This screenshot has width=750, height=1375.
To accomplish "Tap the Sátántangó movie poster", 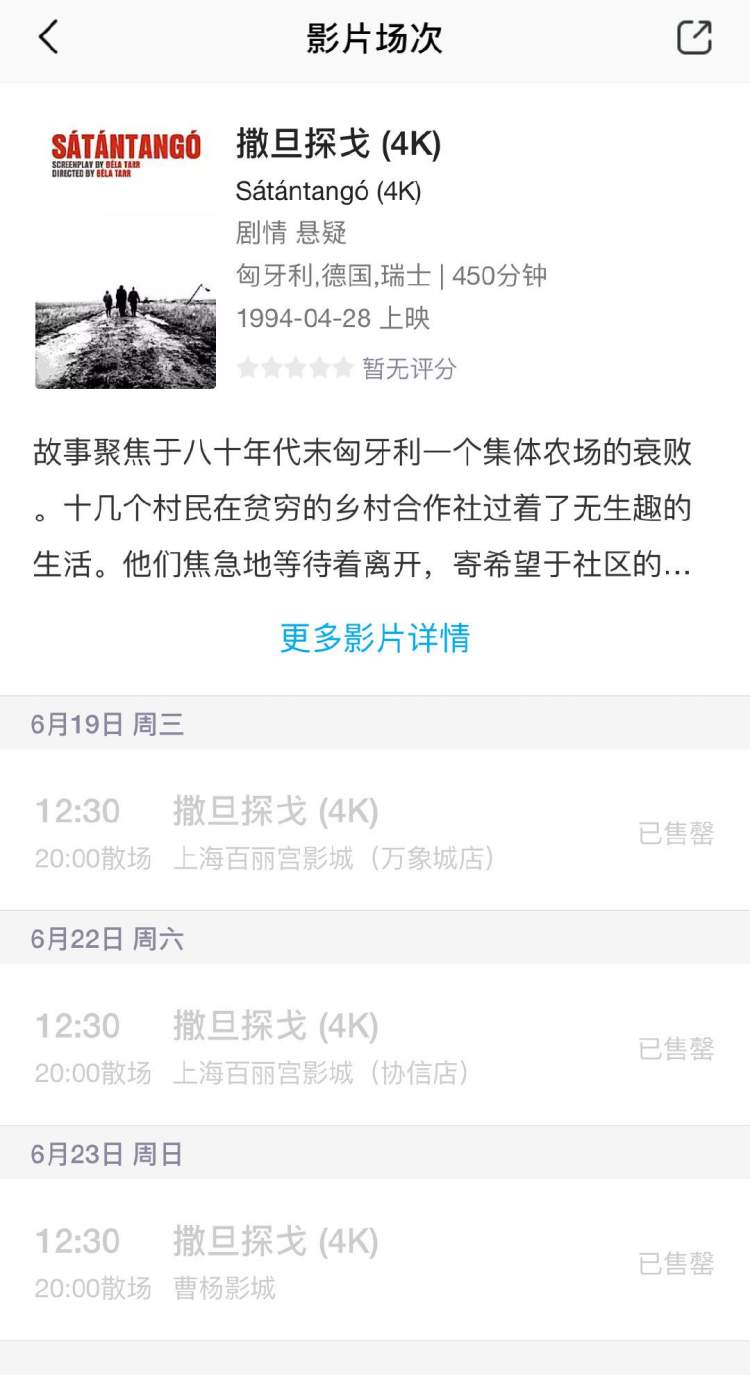I will point(126,257).
